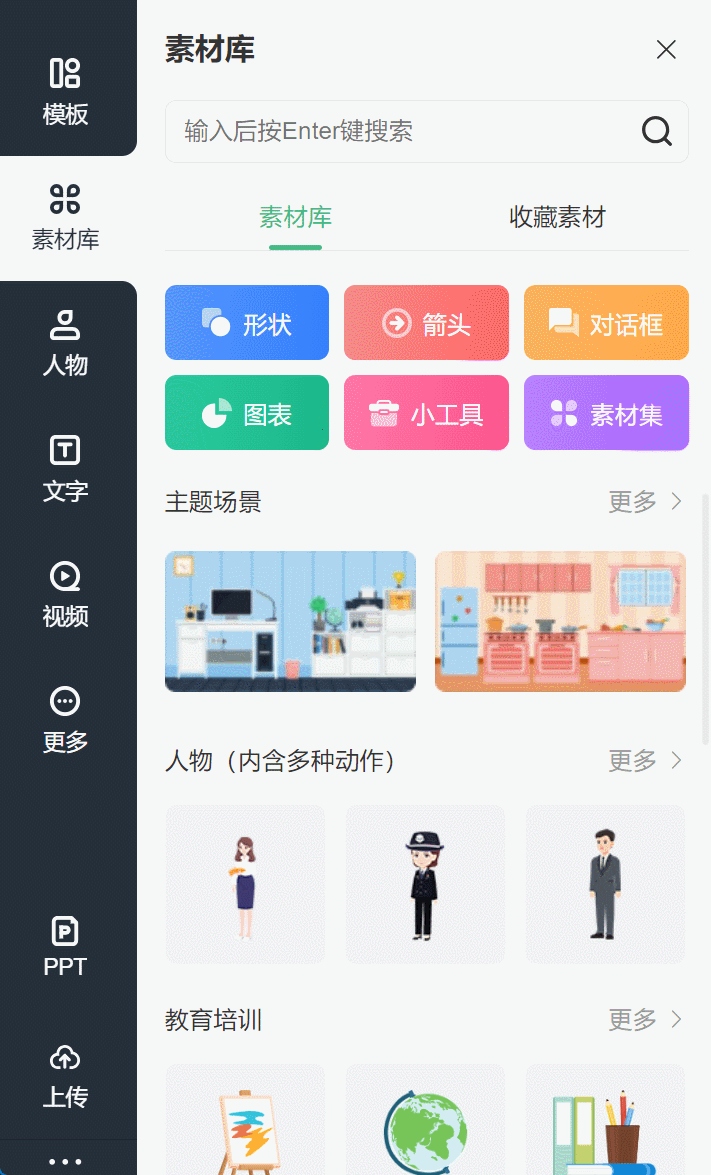
Task: Select the pink kitchen scene thumbnail
Action: tap(560, 621)
